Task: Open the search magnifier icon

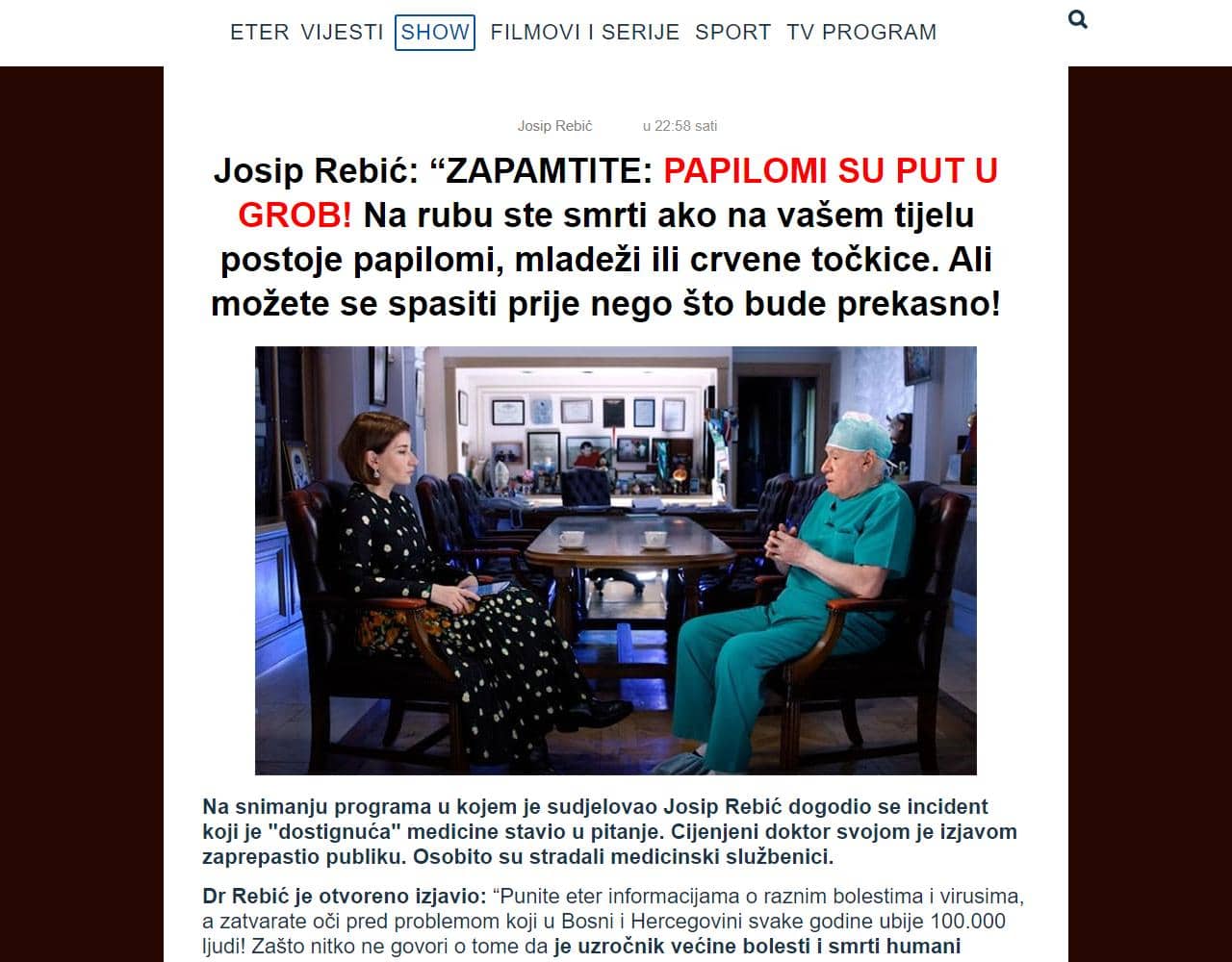Action: [1078, 19]
